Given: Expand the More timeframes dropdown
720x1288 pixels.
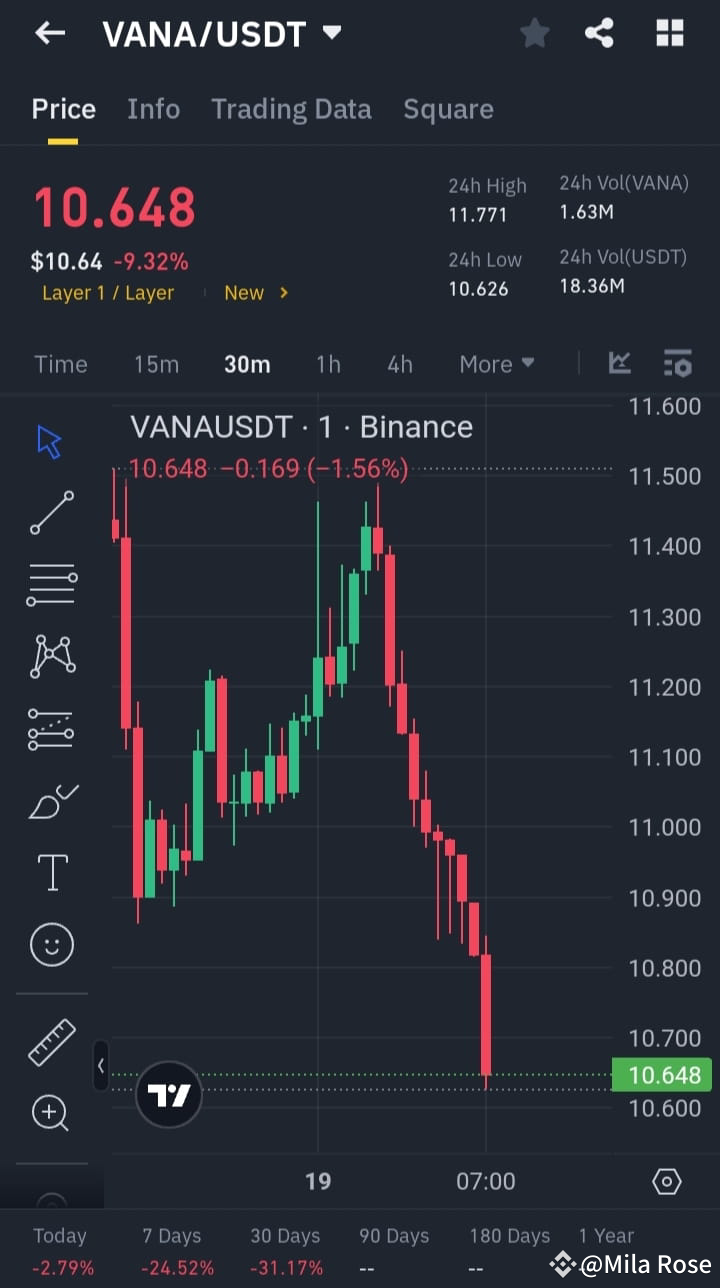Looking at the screenshot, I should 497,364.
